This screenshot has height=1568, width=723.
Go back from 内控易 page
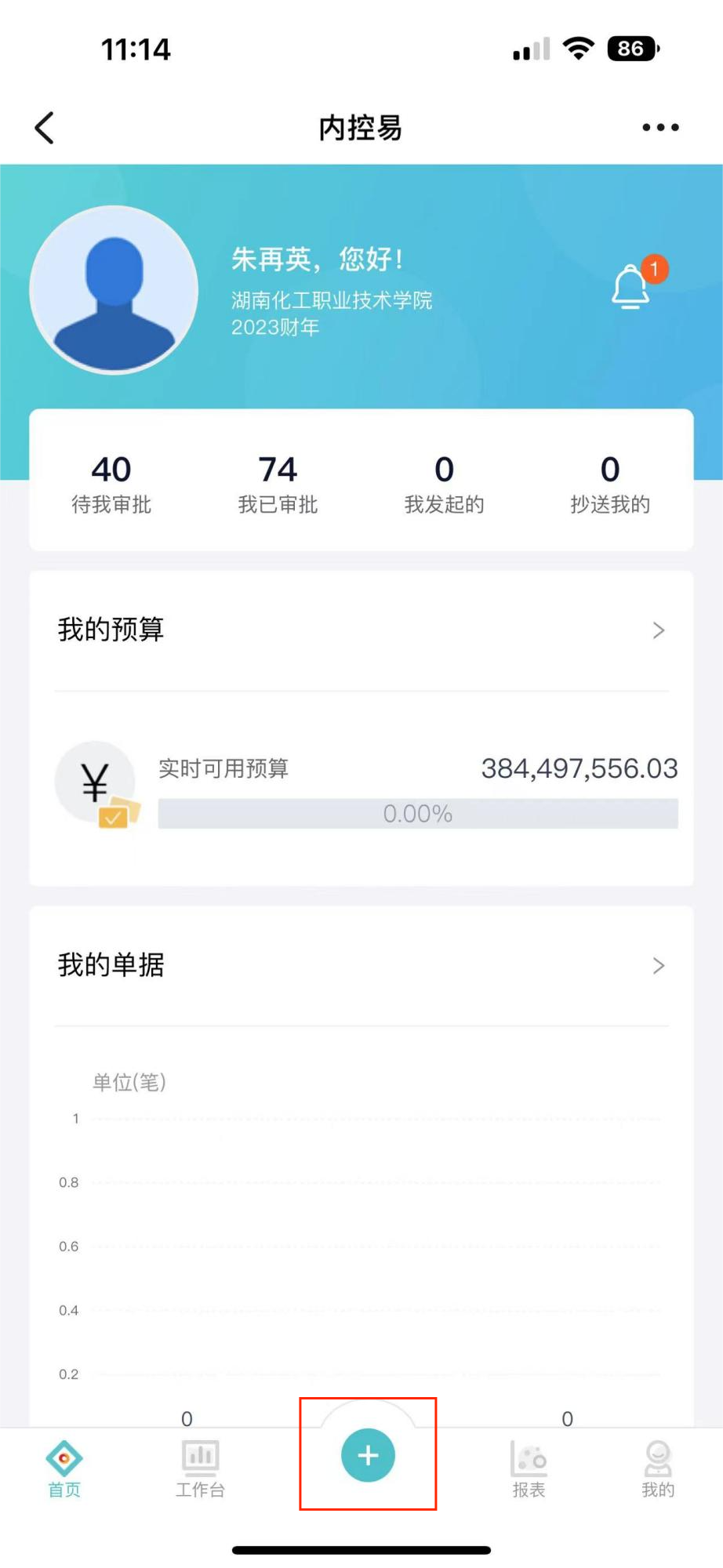45,127
